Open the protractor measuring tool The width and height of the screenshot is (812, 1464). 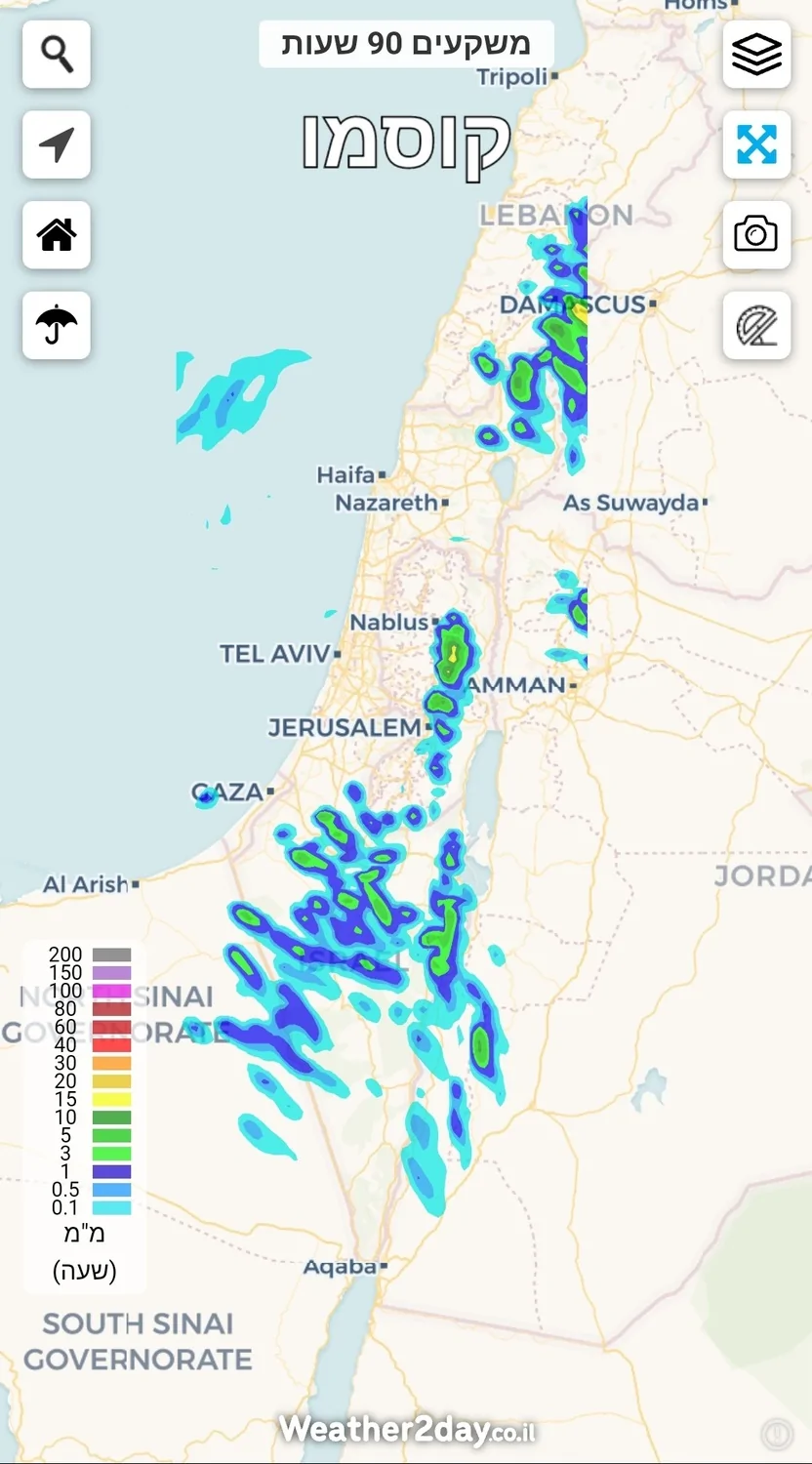pyautogui.click(x=756, y=325)
